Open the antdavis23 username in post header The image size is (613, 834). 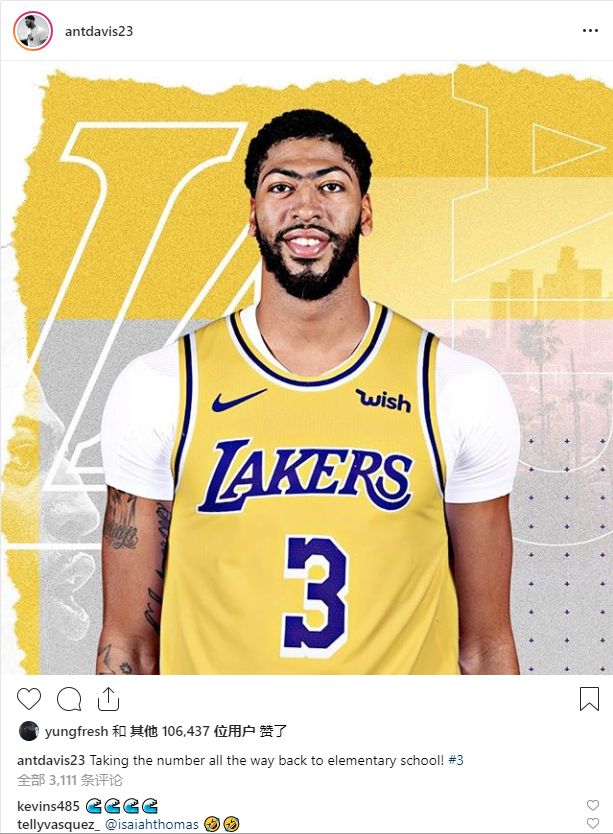[99, 31]
